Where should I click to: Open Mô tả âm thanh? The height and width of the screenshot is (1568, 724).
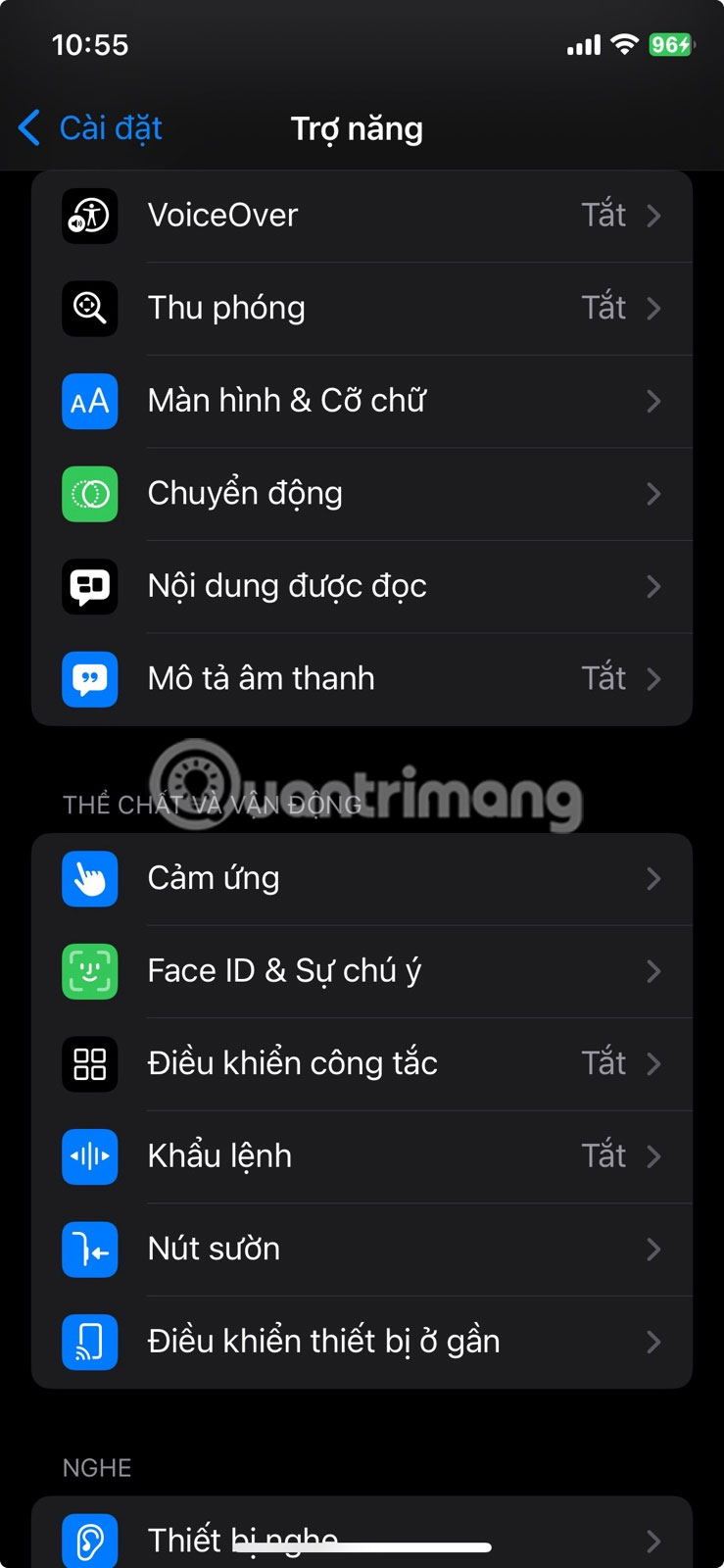(362, 678)
